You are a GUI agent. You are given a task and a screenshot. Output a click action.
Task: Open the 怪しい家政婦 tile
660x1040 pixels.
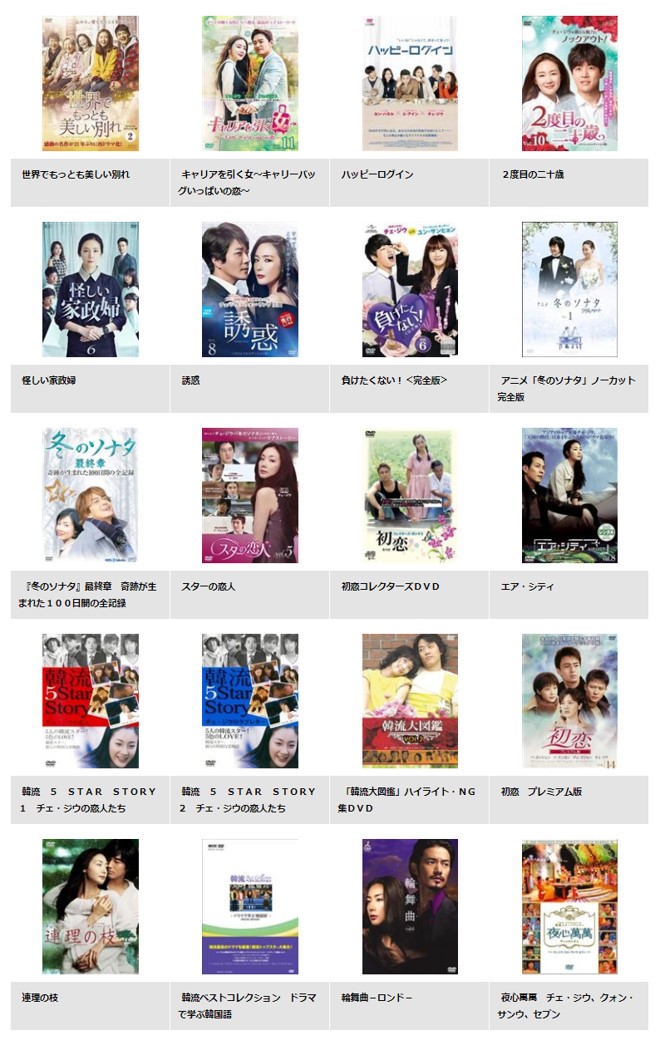coord(90,290)
